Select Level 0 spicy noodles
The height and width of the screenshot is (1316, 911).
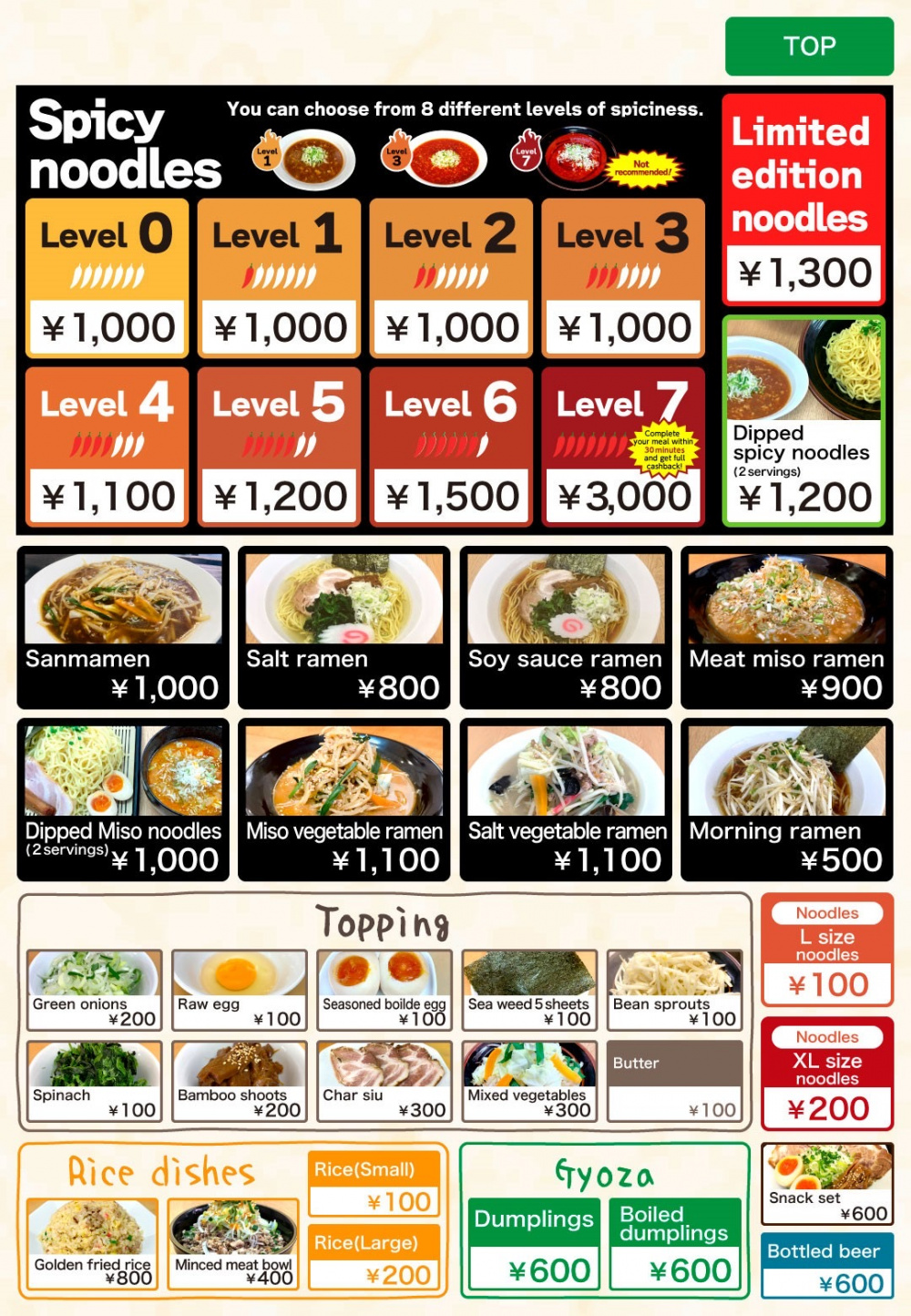point(107,278)
